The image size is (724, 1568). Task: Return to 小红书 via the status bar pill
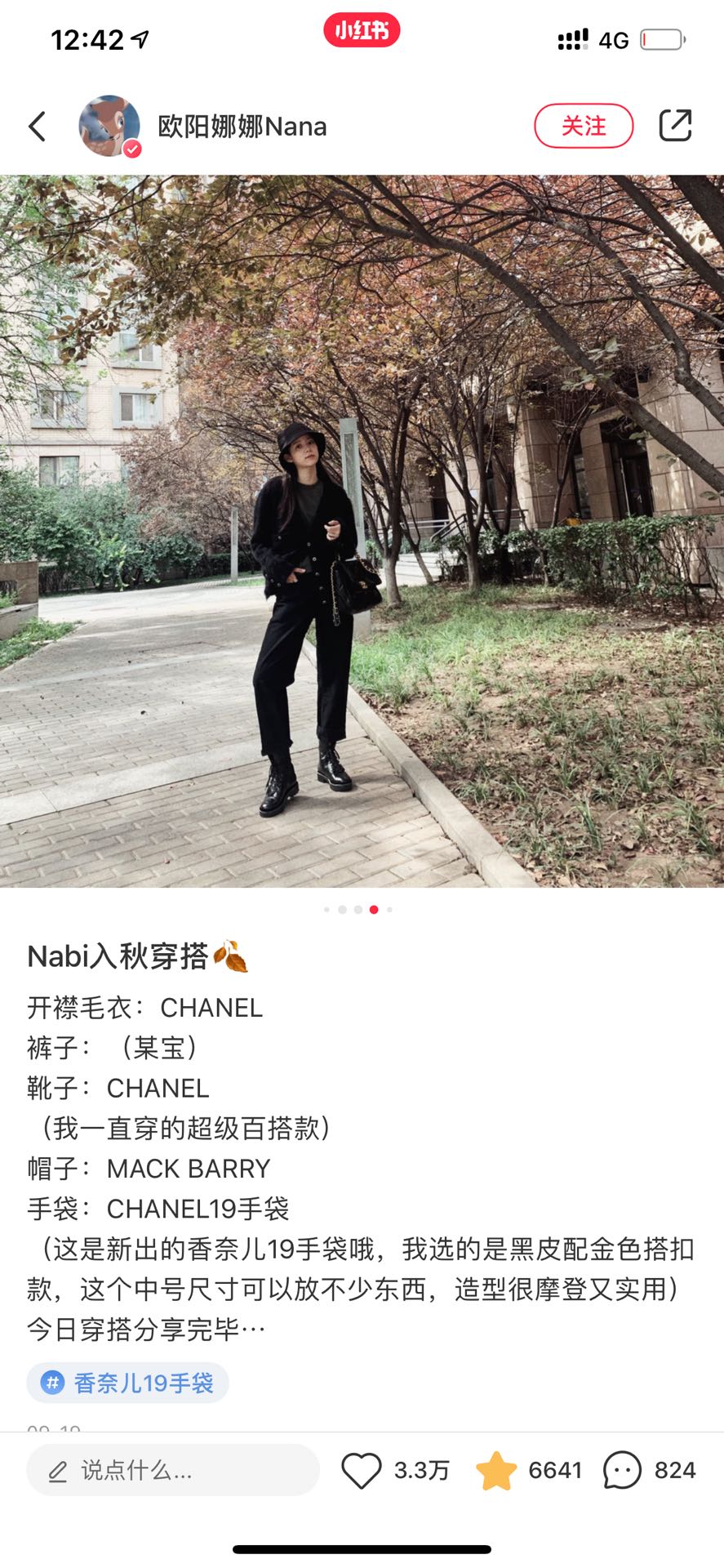pos(362,31)
